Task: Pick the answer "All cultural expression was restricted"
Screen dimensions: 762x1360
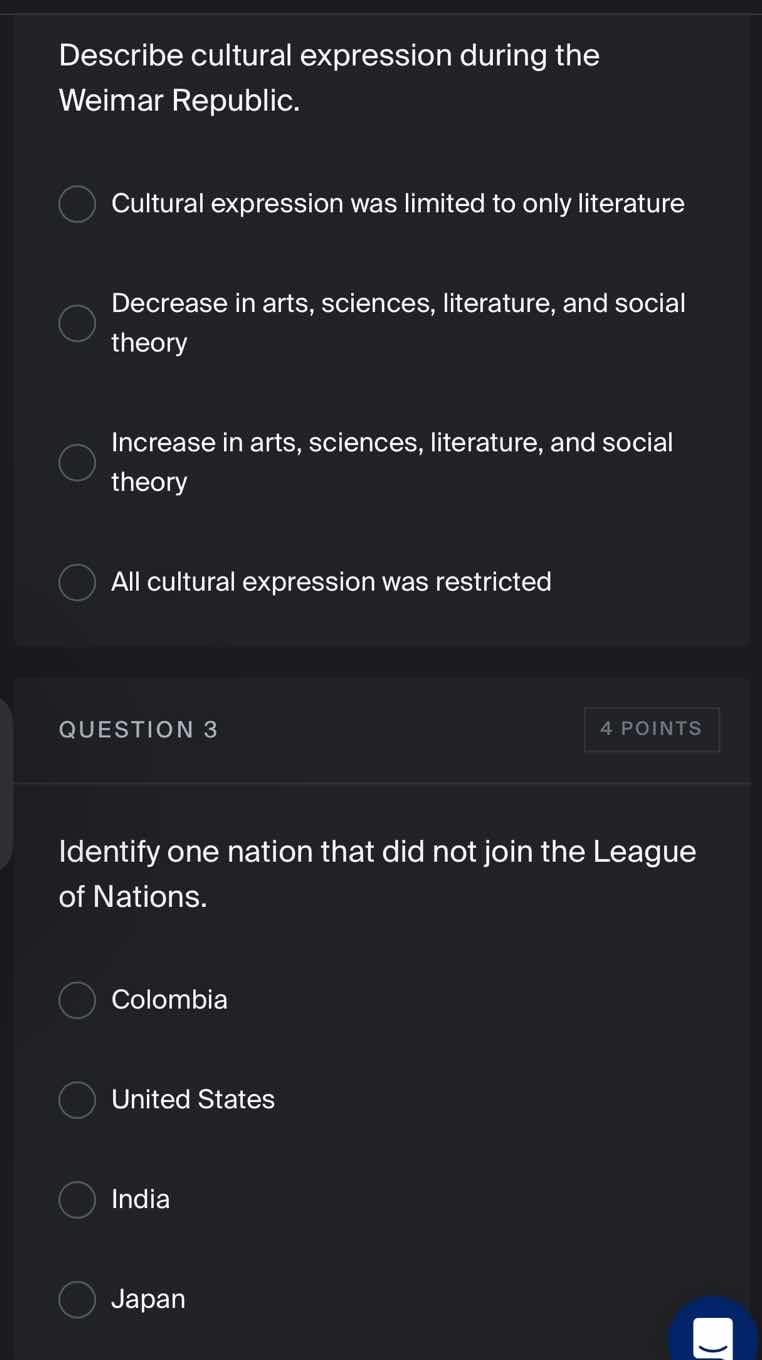Action: coord(77,581)
